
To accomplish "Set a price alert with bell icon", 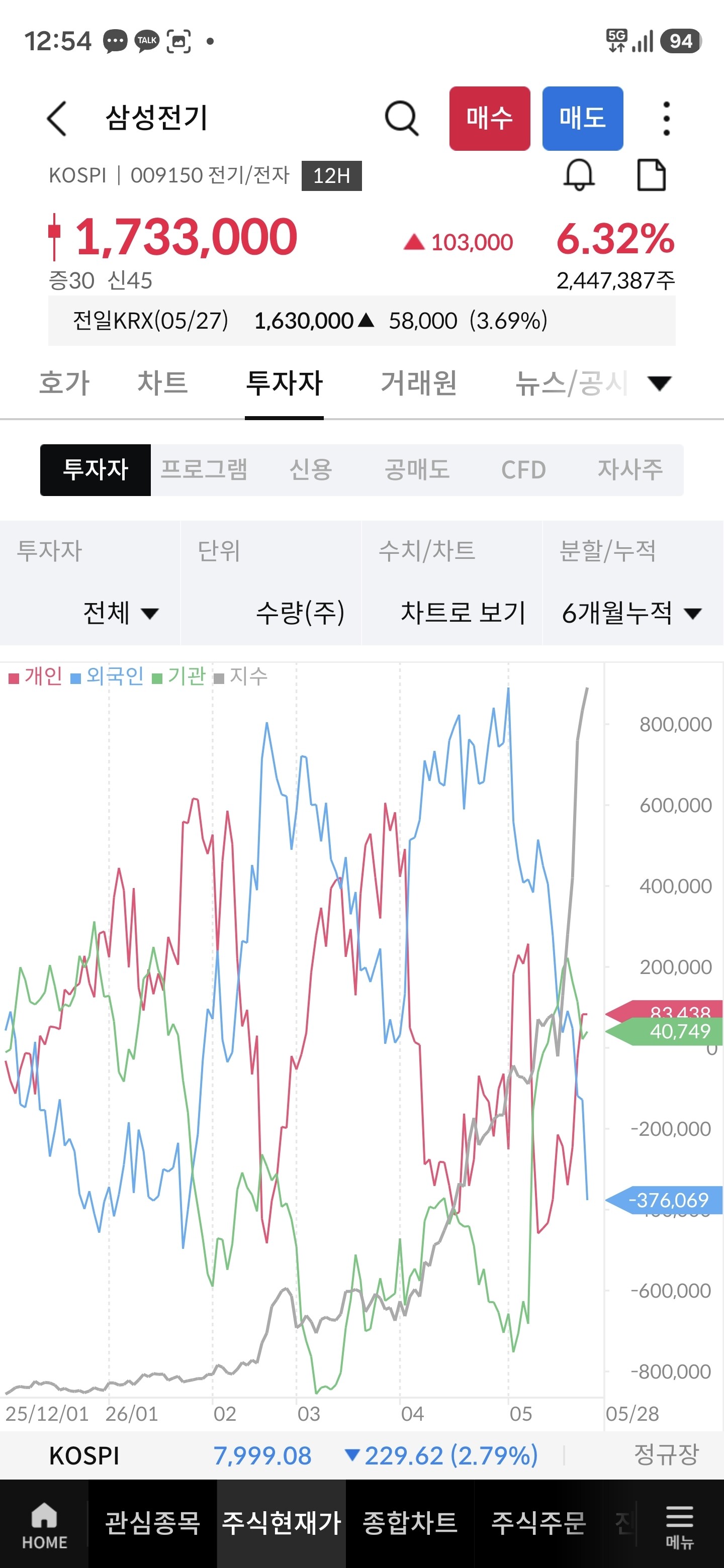I will pos(579,175).
